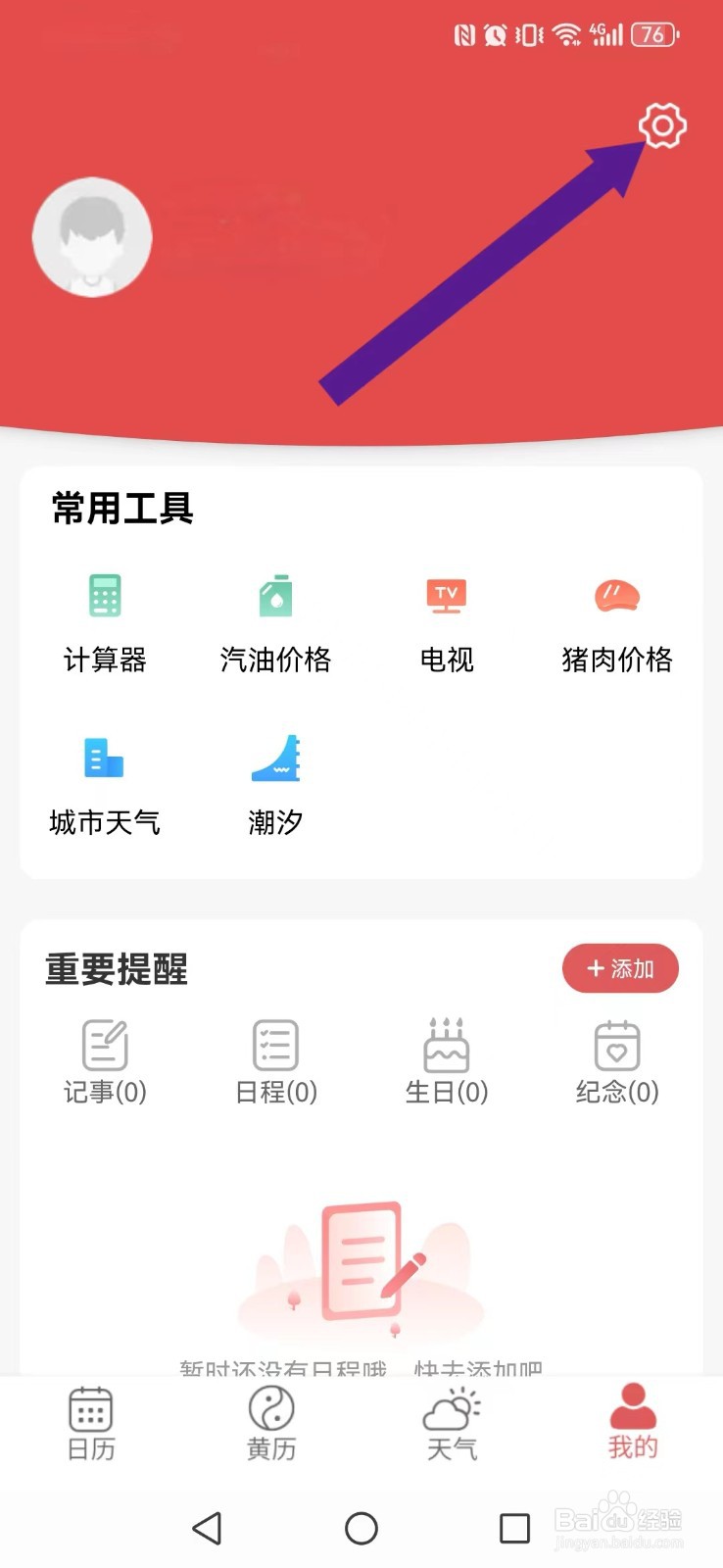
Task: Tap the user avatar picture
Action: [92, 236]
